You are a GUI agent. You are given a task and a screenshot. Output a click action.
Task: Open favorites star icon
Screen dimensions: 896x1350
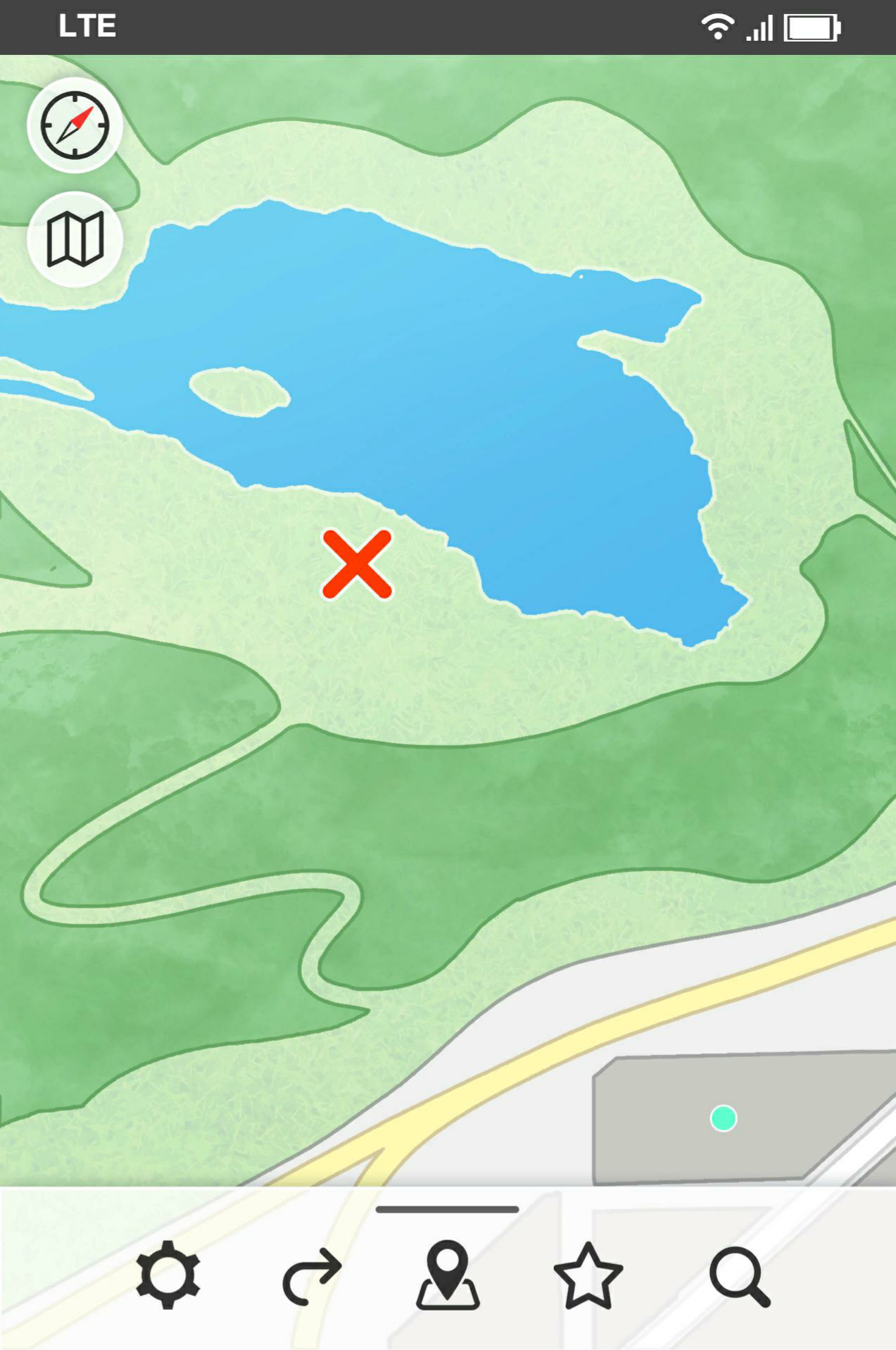tap(588, 1275)
